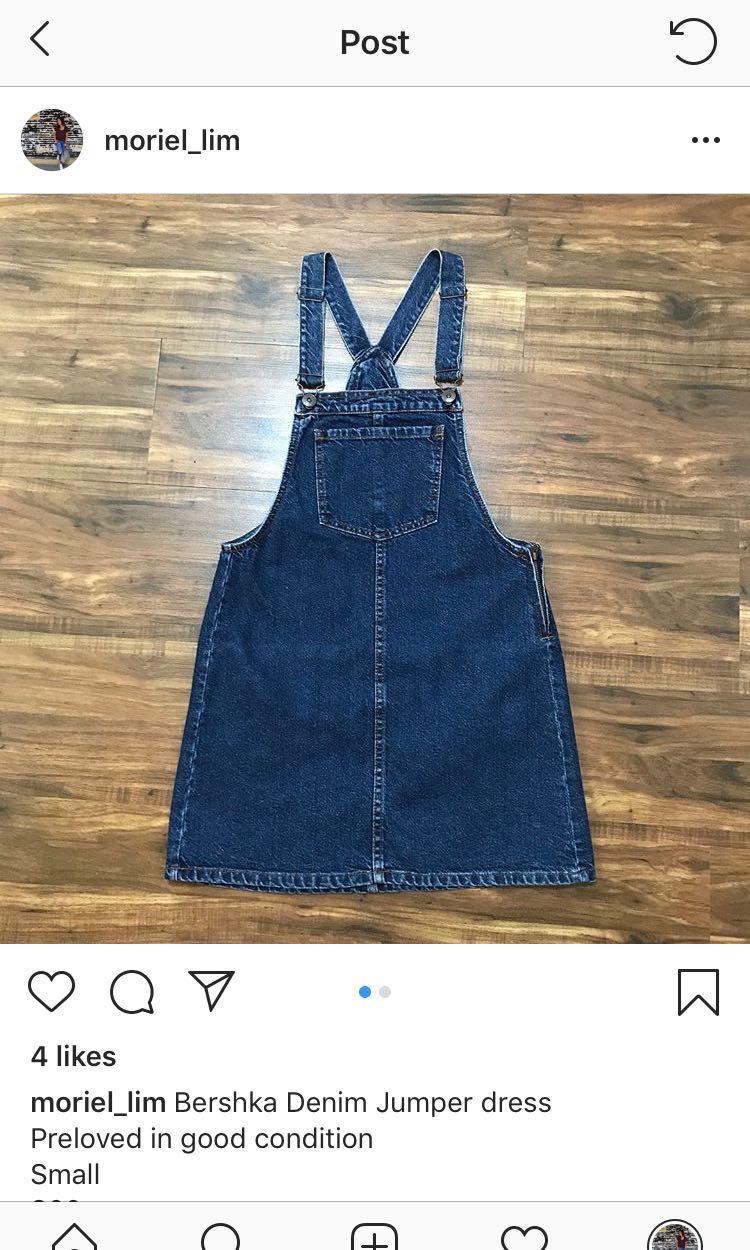750x1250 pixels.
Task: Refresh the post with the reload icon
Action: click(693, 42)
